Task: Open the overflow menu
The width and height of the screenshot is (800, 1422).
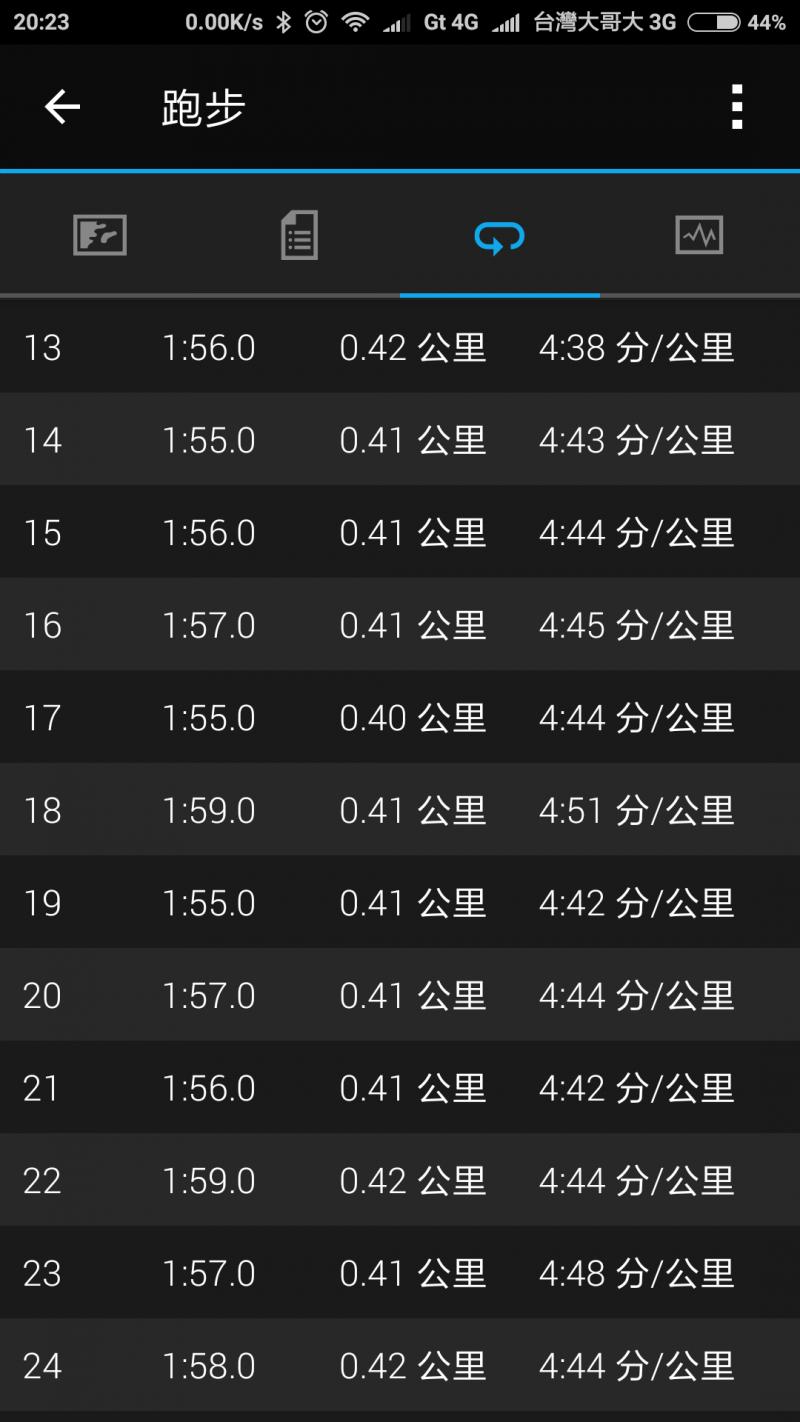Action: pos(737,107)
